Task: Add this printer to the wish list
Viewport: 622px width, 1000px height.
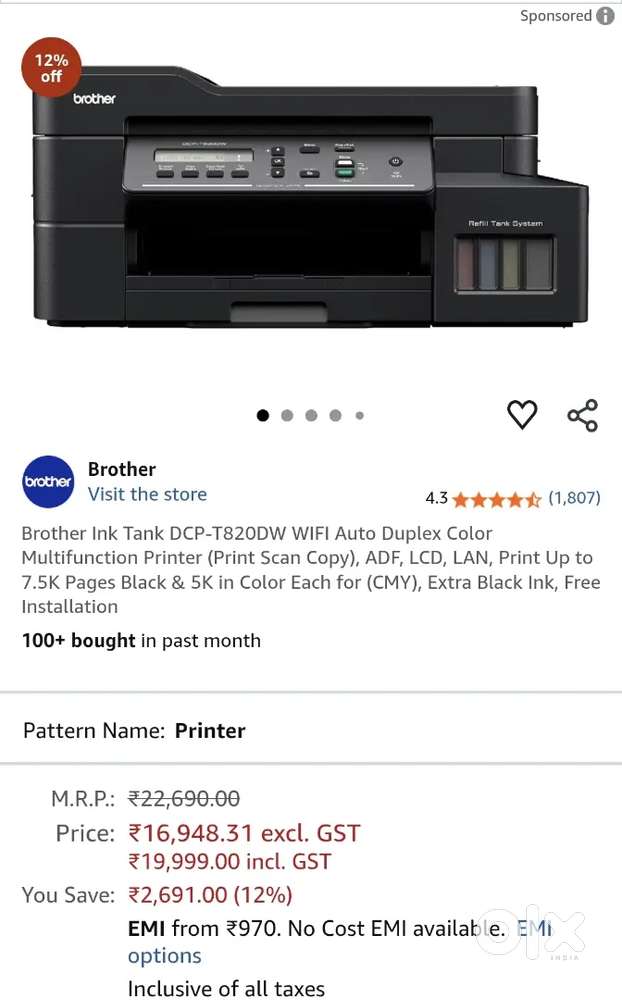Action: (522, 414)
